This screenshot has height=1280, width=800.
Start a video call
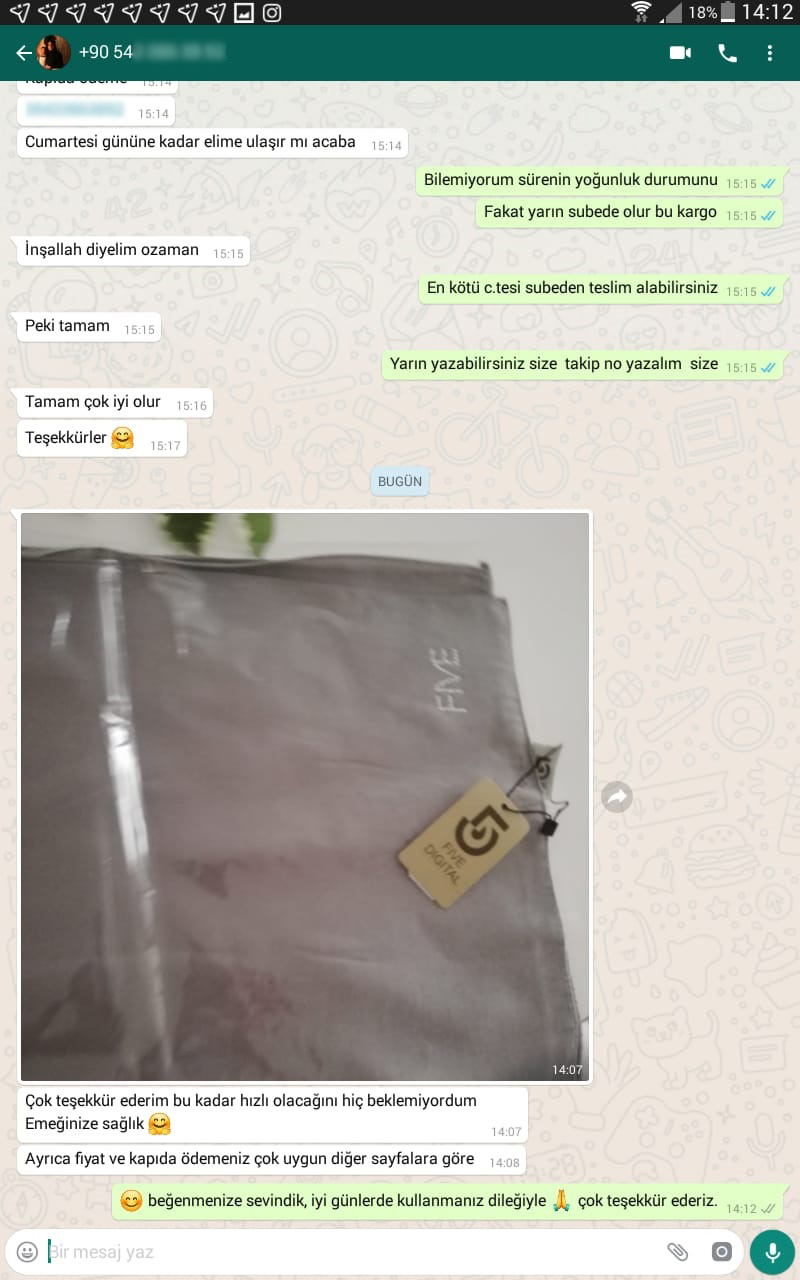pos(680,53)
